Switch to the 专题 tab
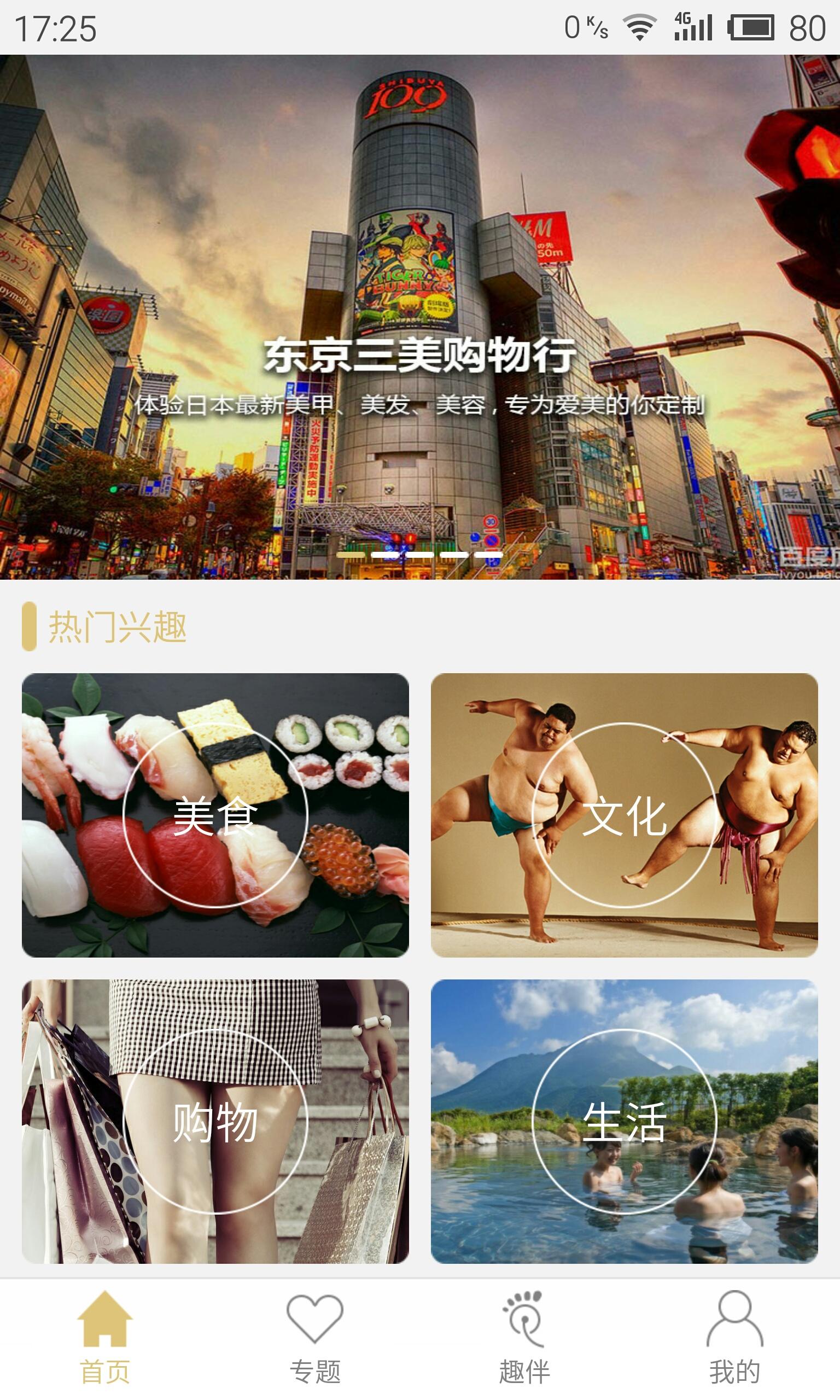The width and height of the screenshot is (840, 1400). [x=314, y=1338]
